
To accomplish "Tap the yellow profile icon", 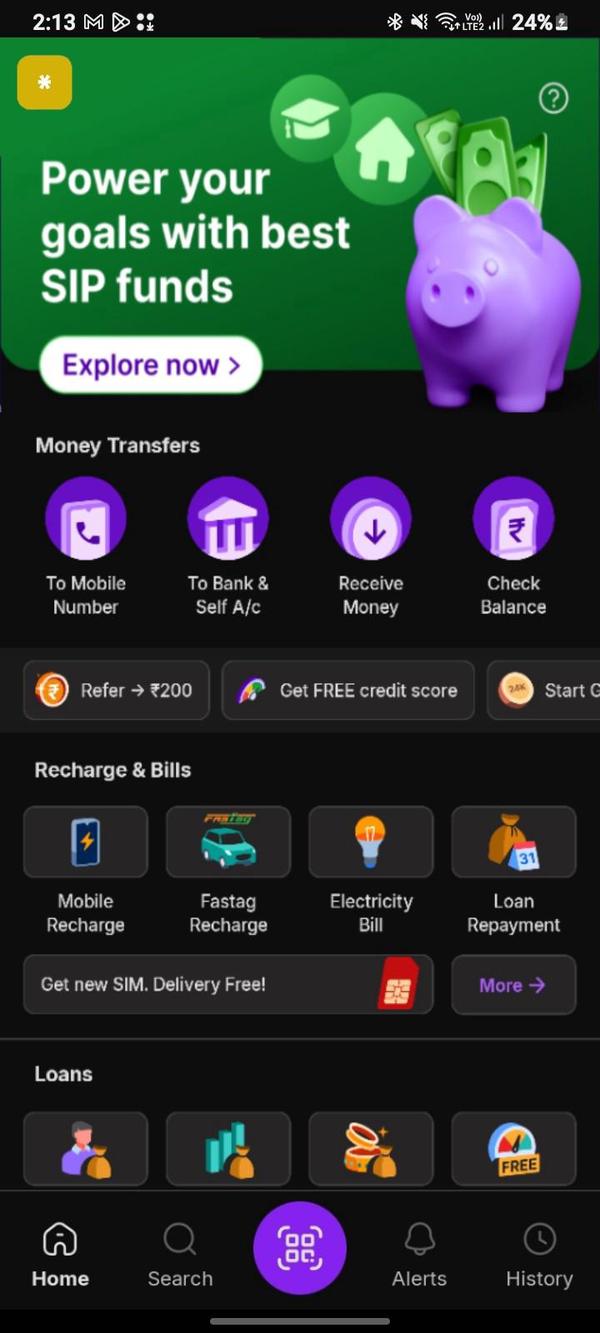I will click(x=44, y=82).
